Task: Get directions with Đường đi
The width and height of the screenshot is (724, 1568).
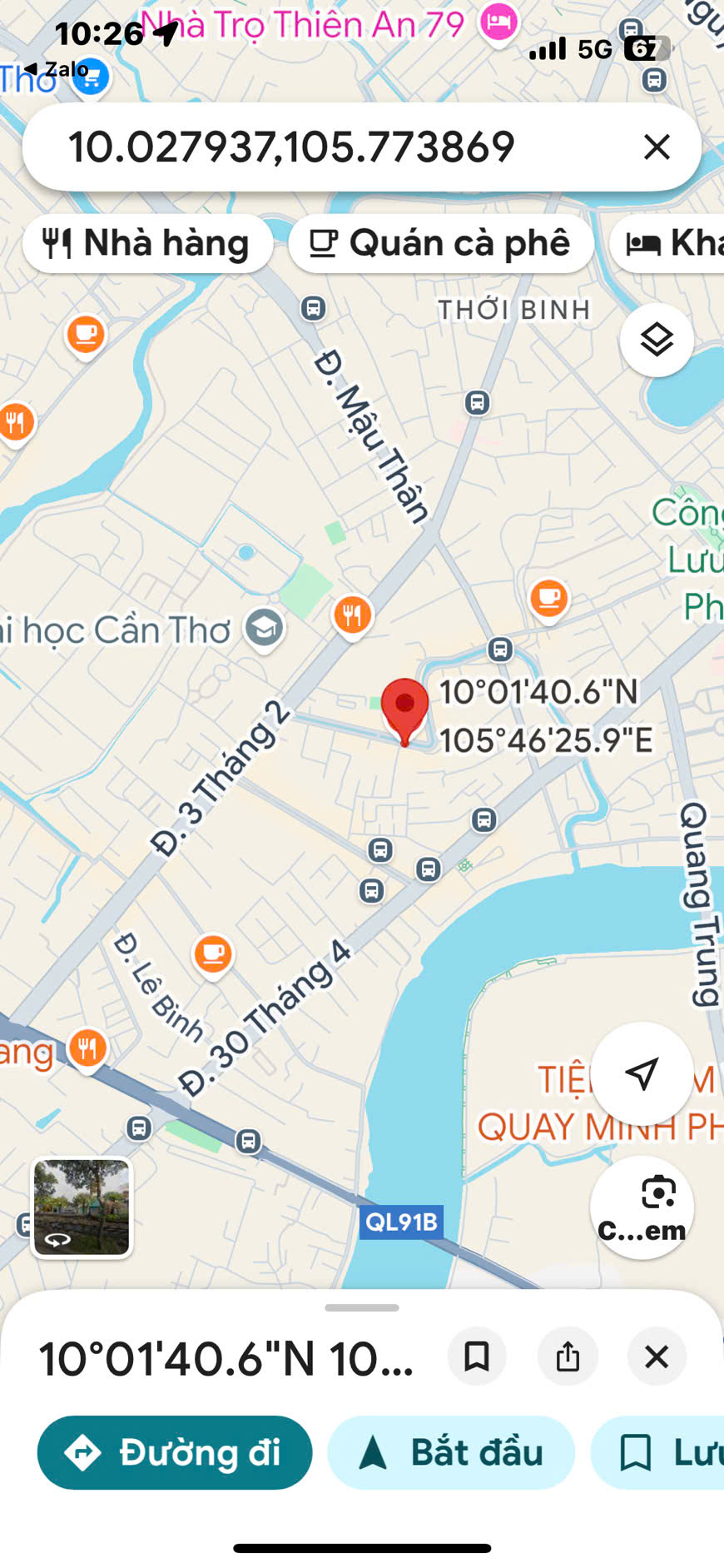Action: click(x=175, y=1453)
